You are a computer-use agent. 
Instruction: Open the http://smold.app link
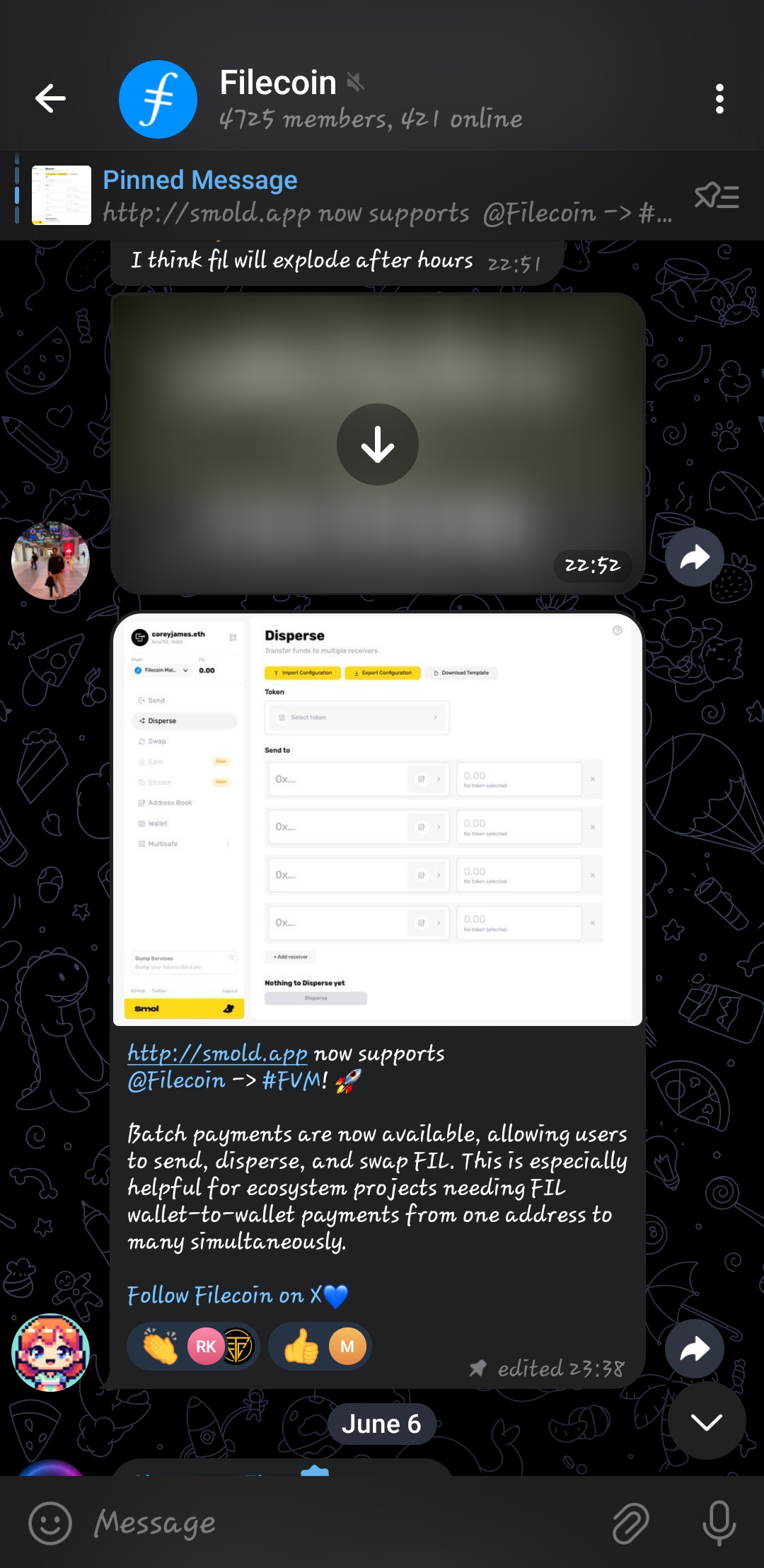(x=217, y=1054)
